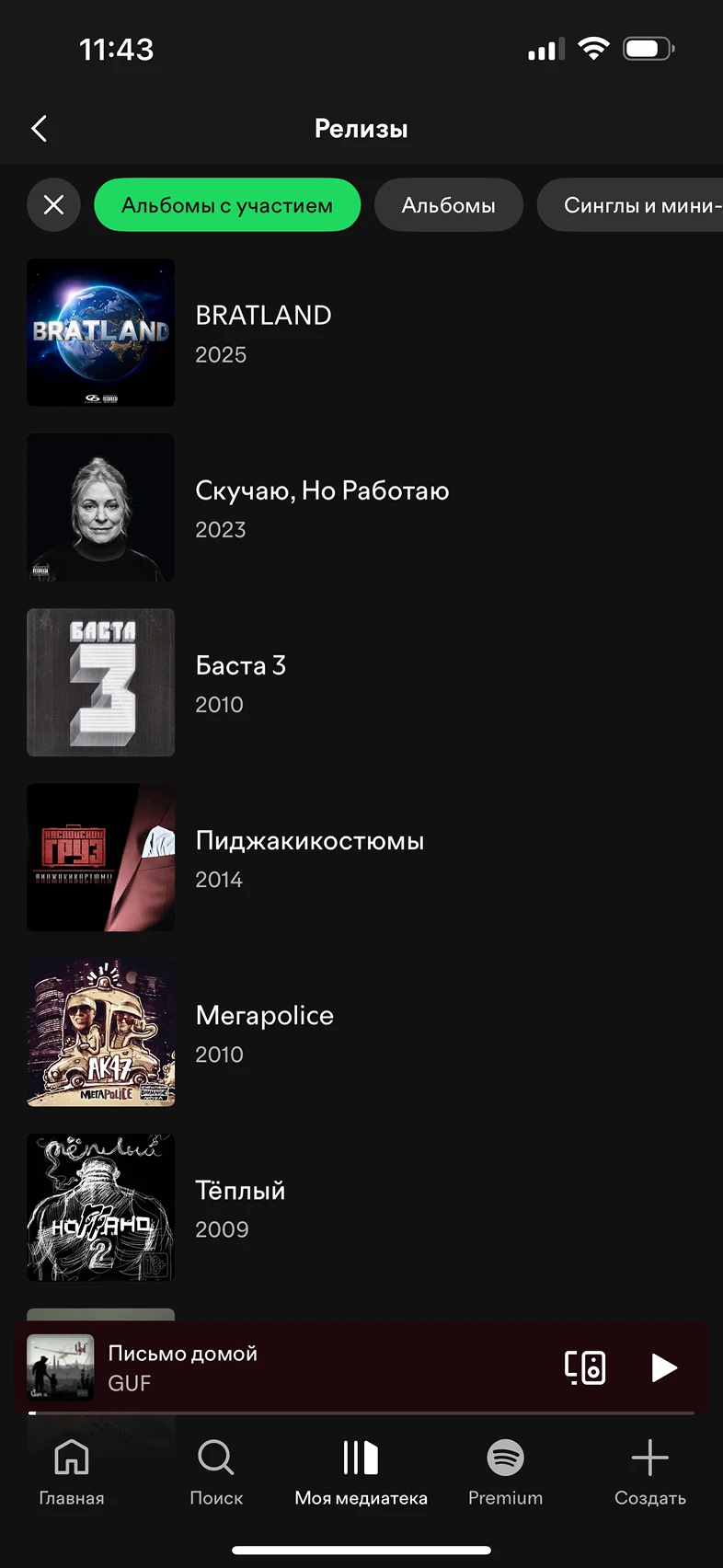
Task: Open the Моя медиатека tab
Action: click(361, 1472)
